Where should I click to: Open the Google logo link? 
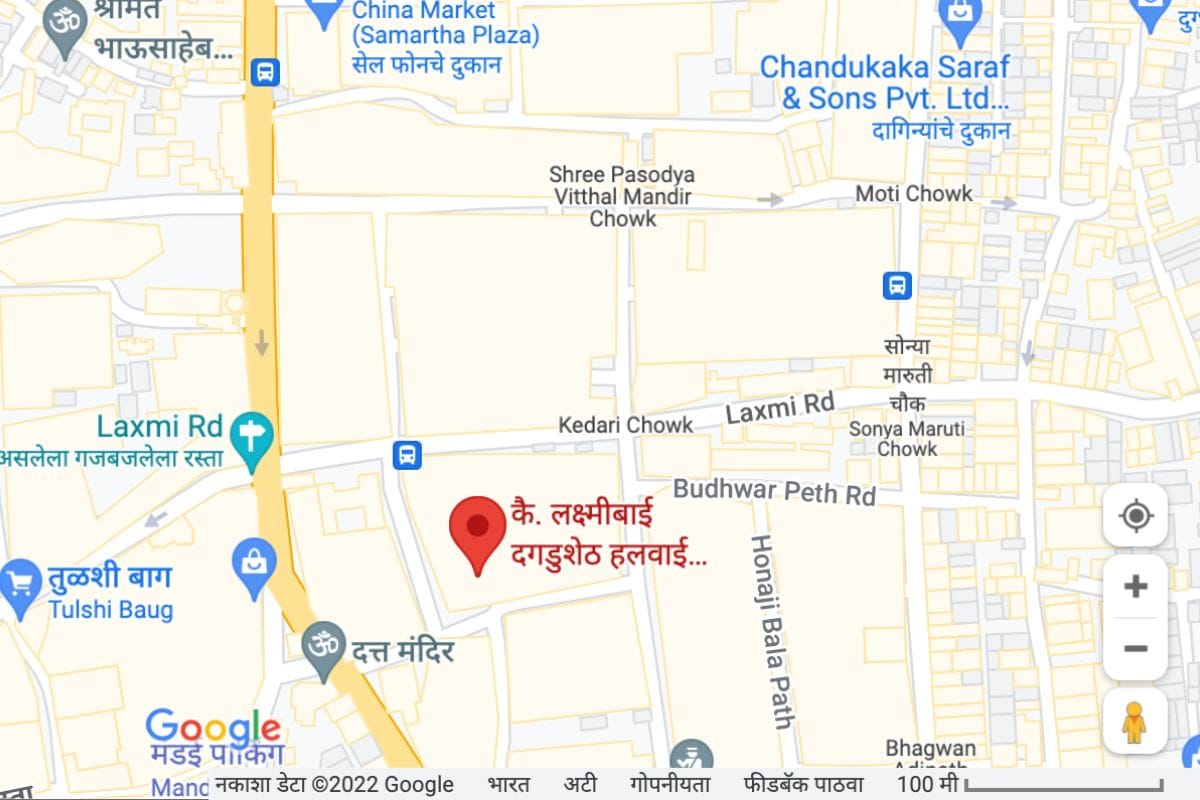coord(213,729)
